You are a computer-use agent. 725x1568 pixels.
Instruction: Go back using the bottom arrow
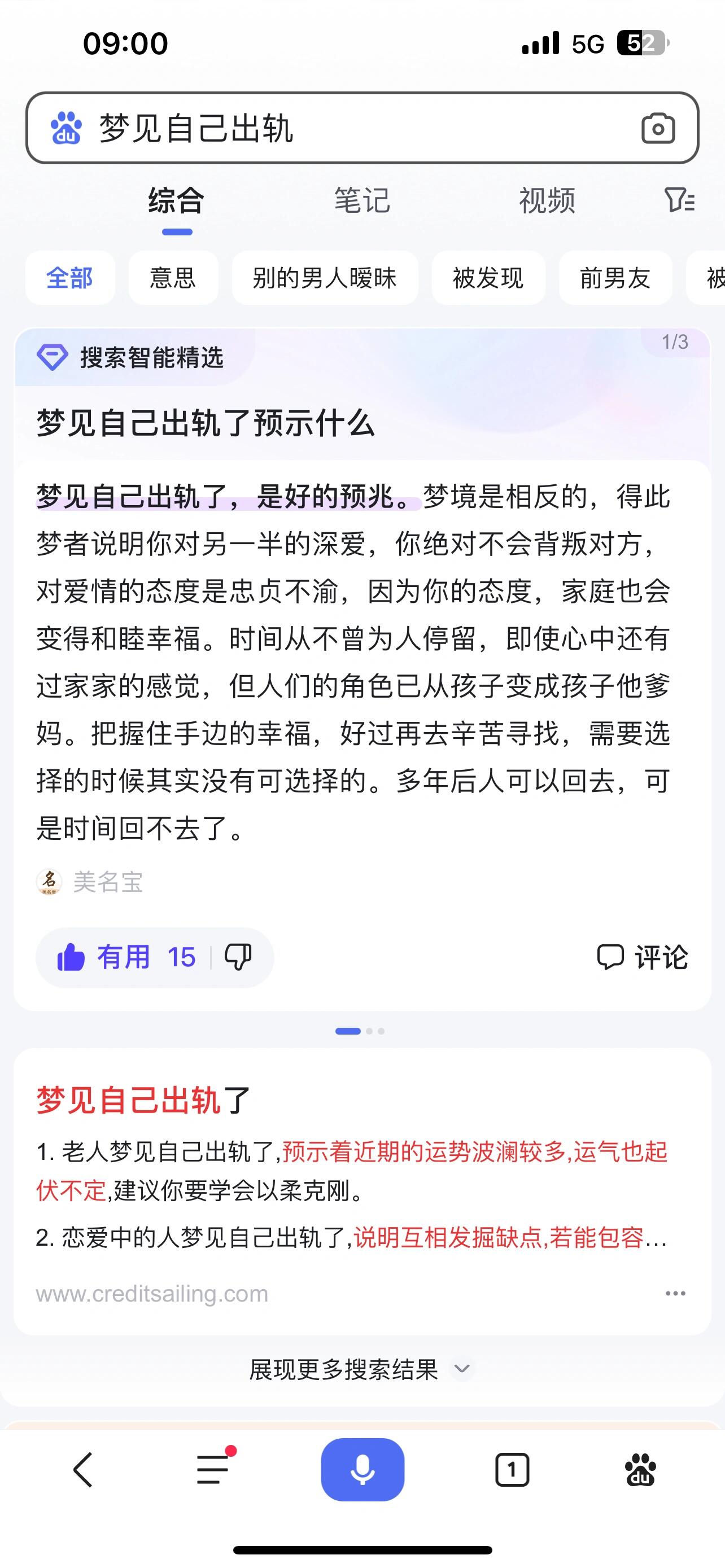pyautogui.click(x=84, y=1470)
